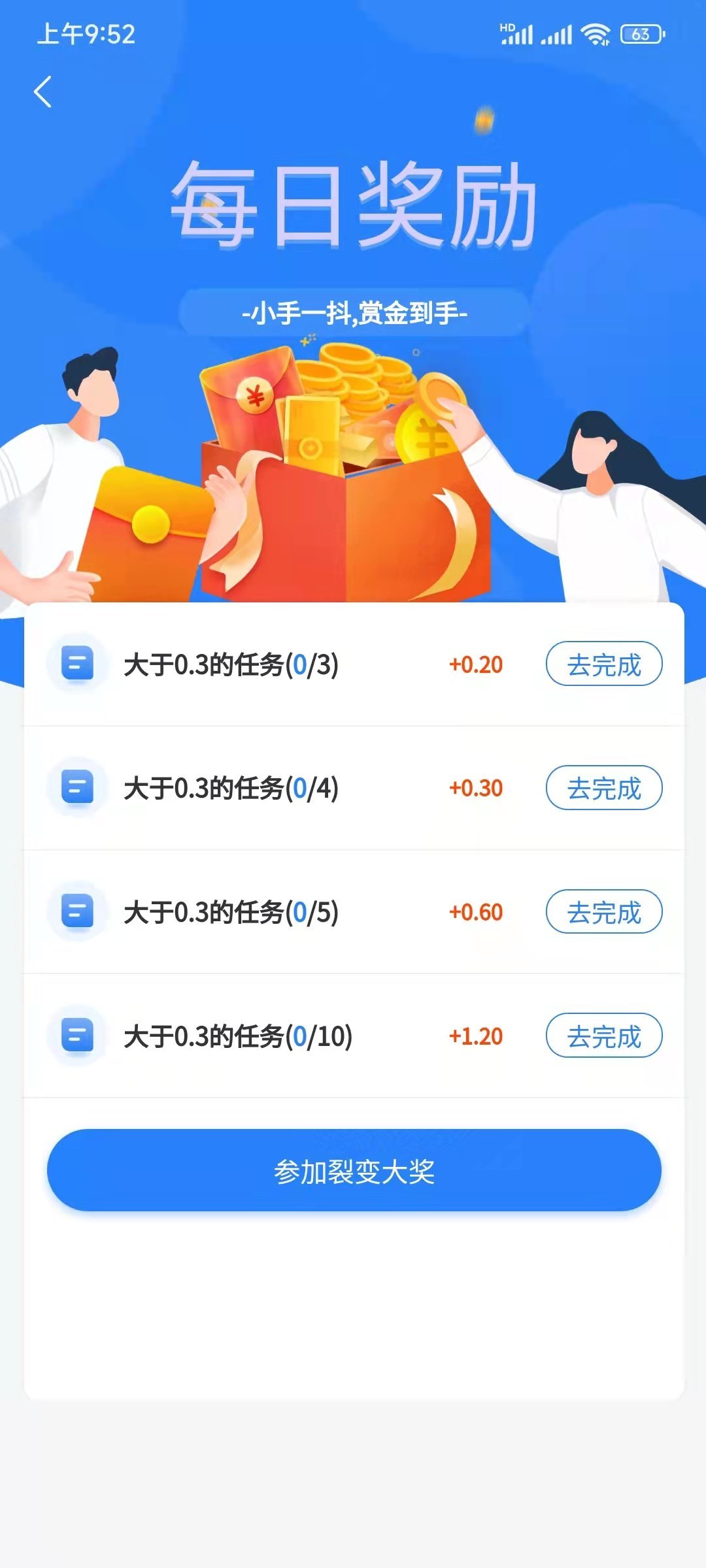The image size is (706, 1568).
Task: Select the 大于0.3的任务(0/10) task row
Action: coord(235,1037)
